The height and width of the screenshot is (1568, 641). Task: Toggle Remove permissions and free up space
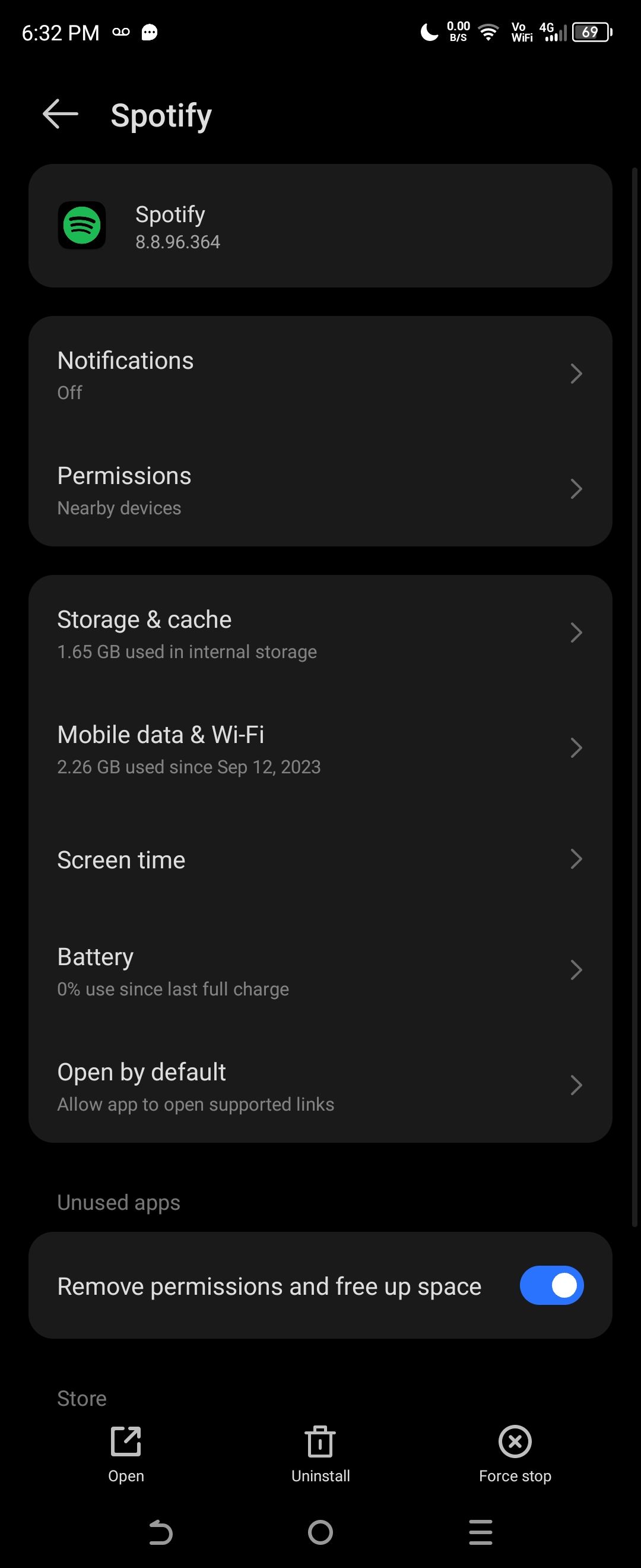(x=551, y=1285)
